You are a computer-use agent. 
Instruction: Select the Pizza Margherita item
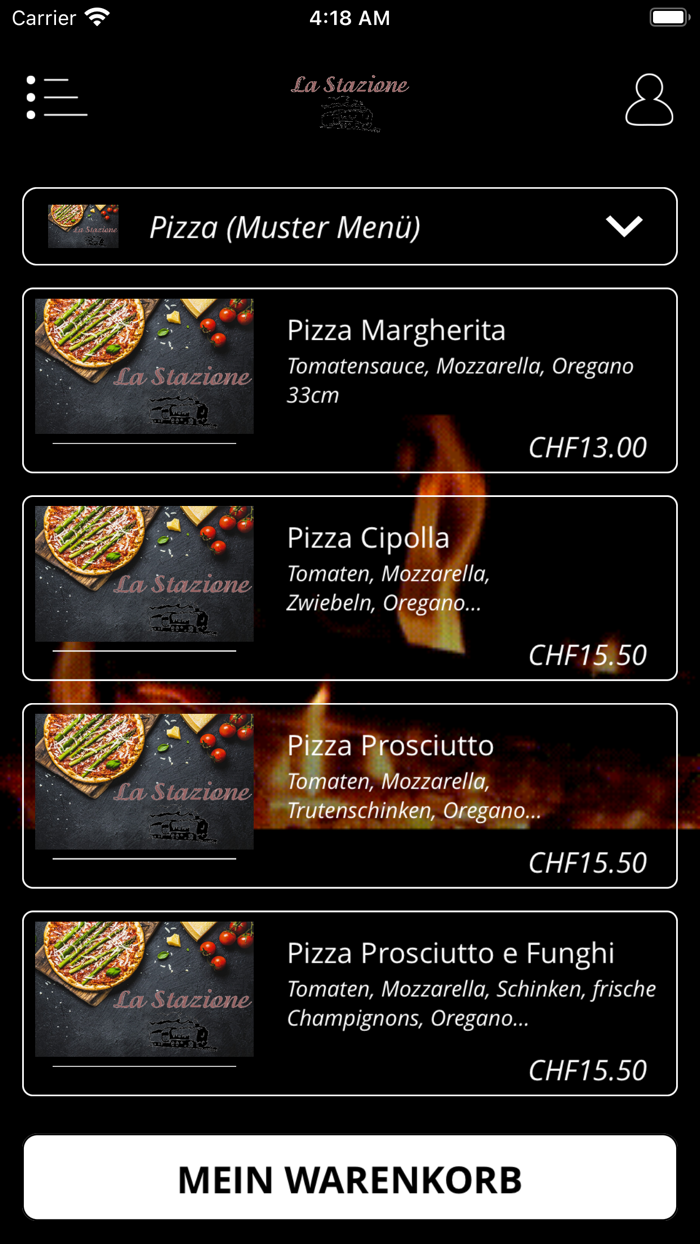coord(350,380)
